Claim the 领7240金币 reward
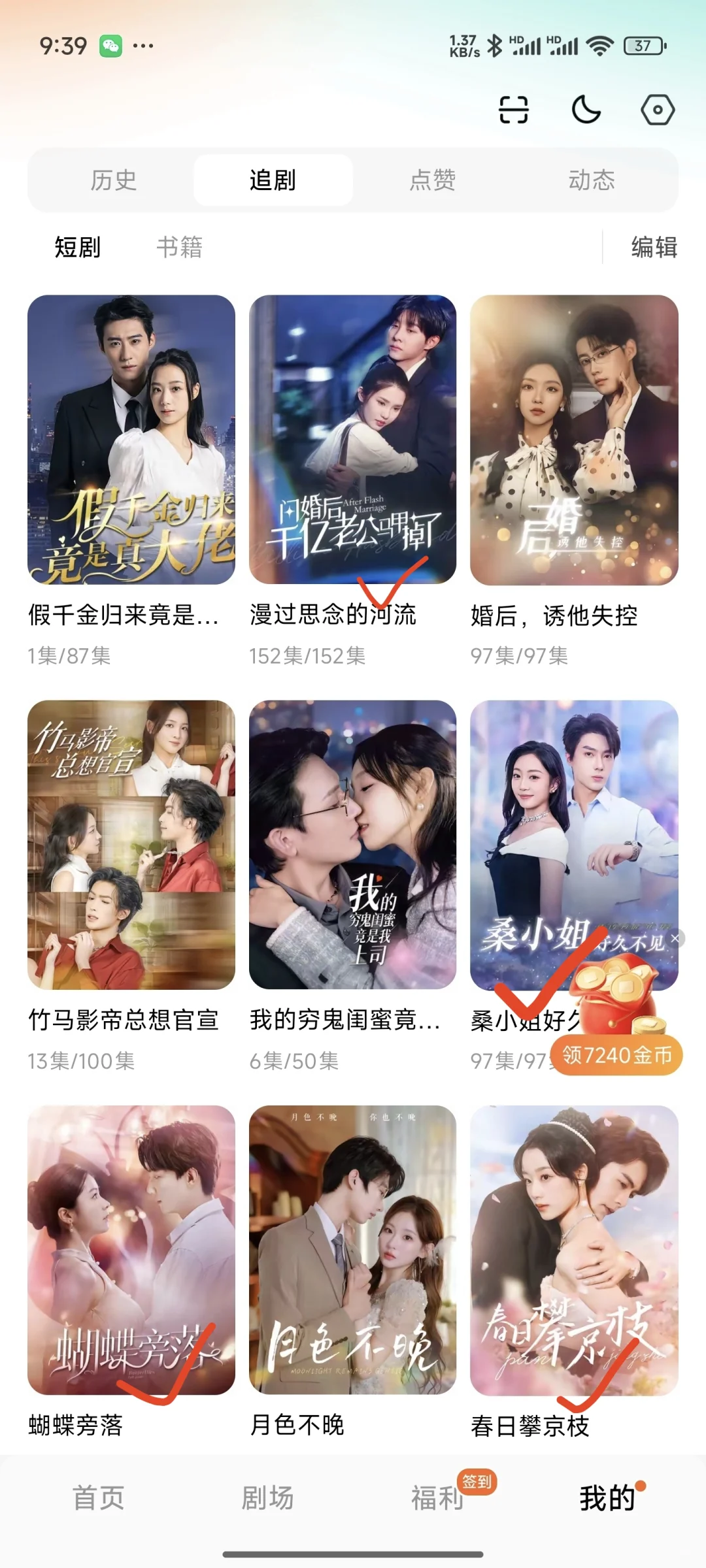Screen dimensions: 706x1568 (617, 1054)
